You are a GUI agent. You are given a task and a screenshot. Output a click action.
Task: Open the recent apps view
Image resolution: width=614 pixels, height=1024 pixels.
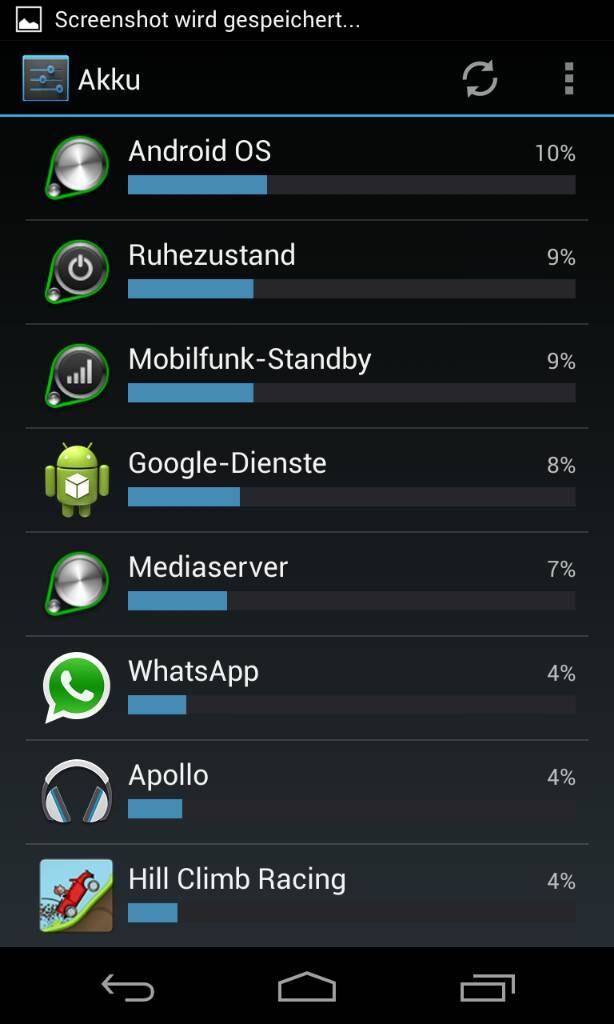tap(487, 987)
